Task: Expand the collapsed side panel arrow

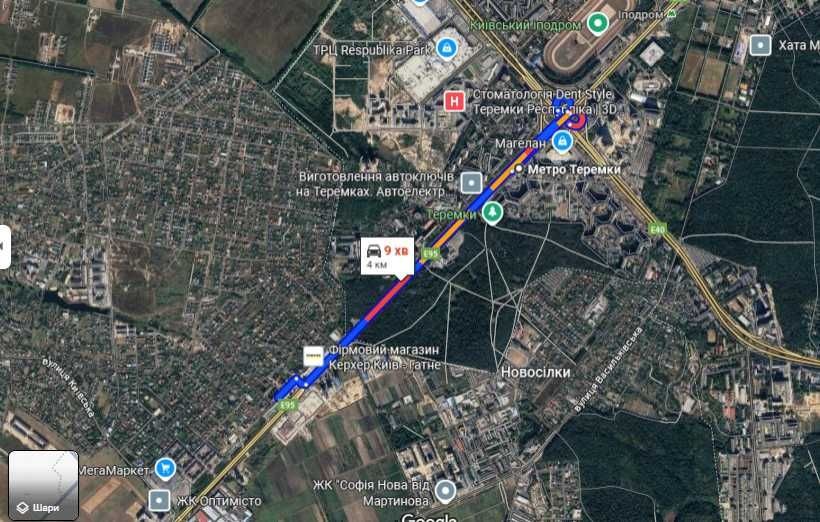Action: tap(4, 246)
